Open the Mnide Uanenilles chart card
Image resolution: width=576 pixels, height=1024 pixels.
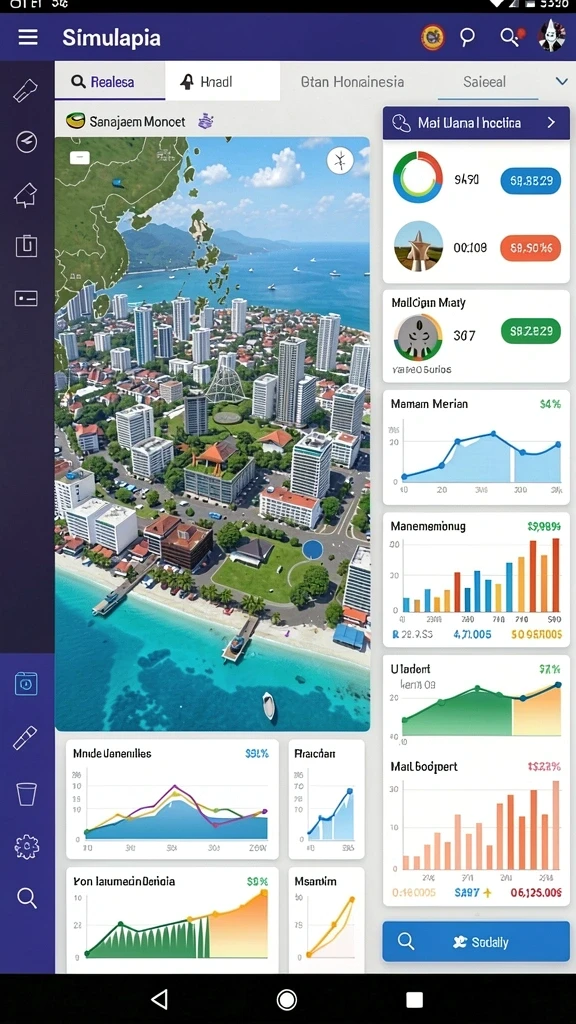click(x=172, y=799)
